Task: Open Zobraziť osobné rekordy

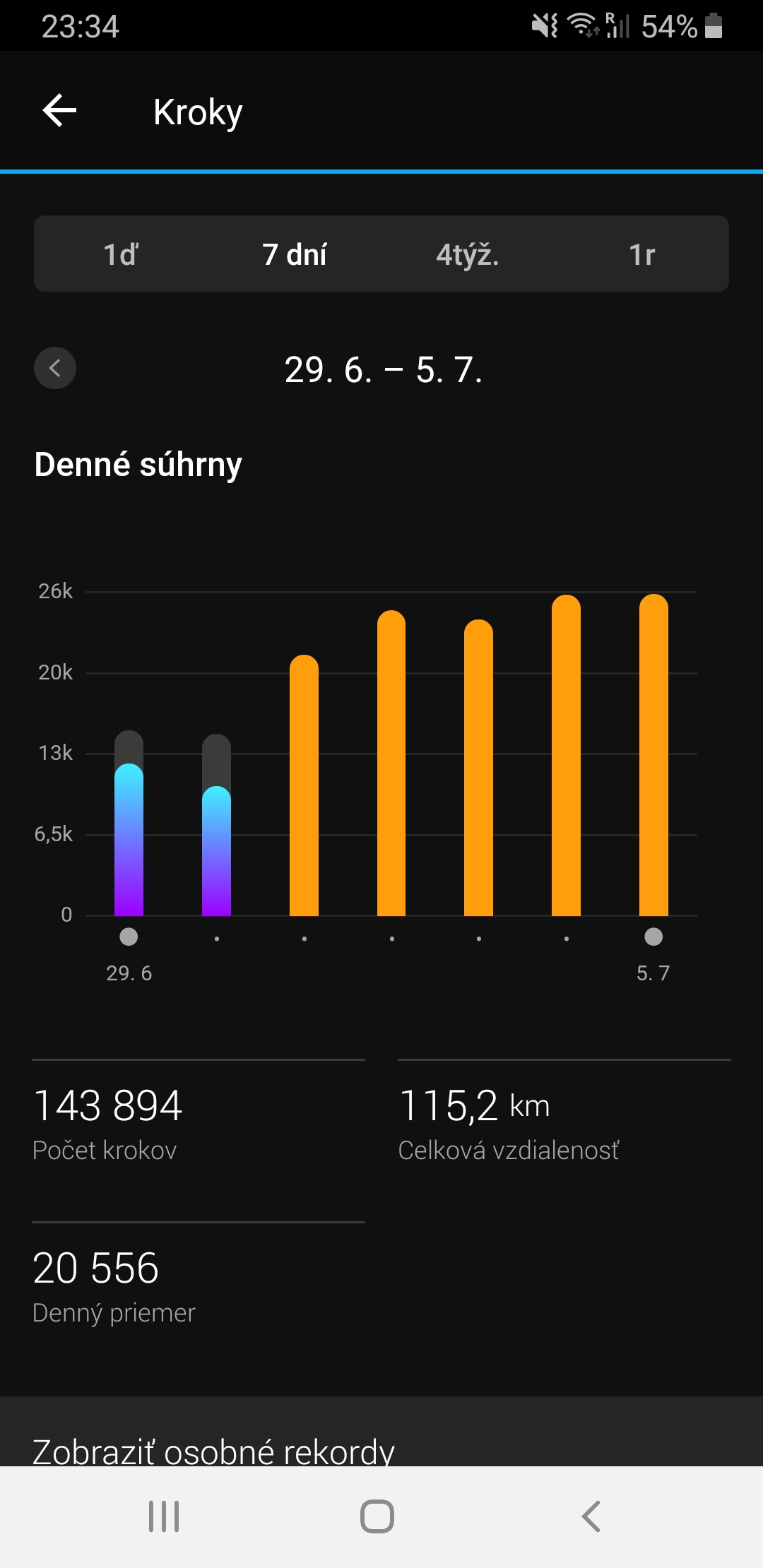Action: point(213,1451)
